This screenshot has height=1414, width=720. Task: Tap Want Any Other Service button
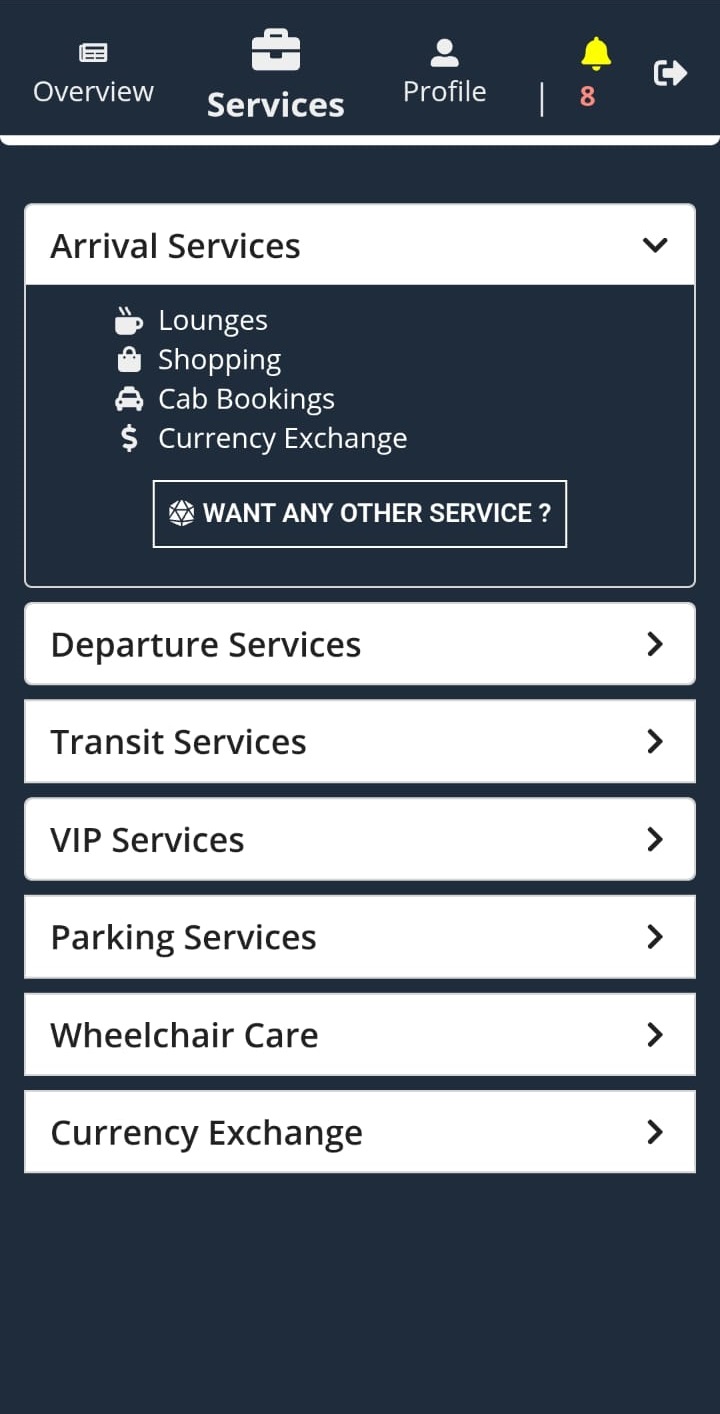point(360,514)
